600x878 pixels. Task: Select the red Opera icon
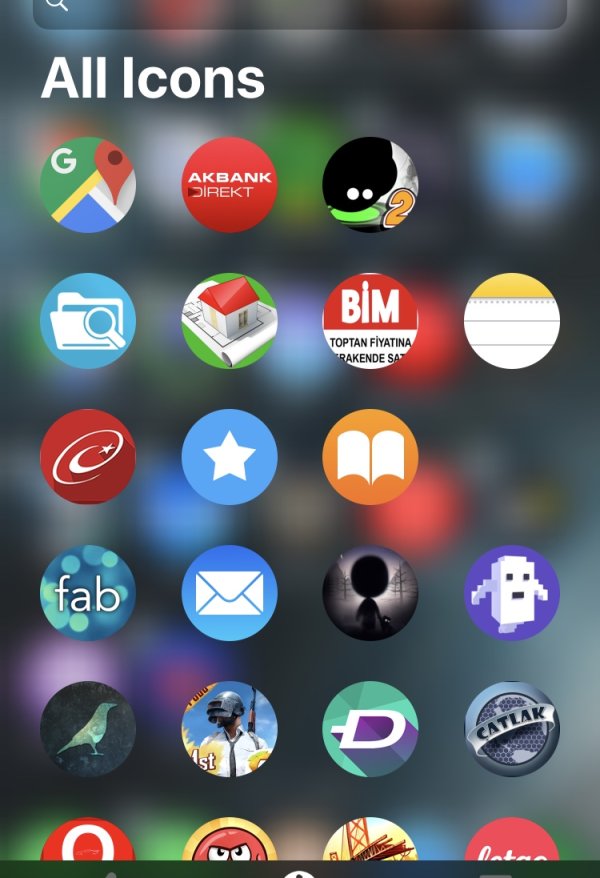[88, 842]
